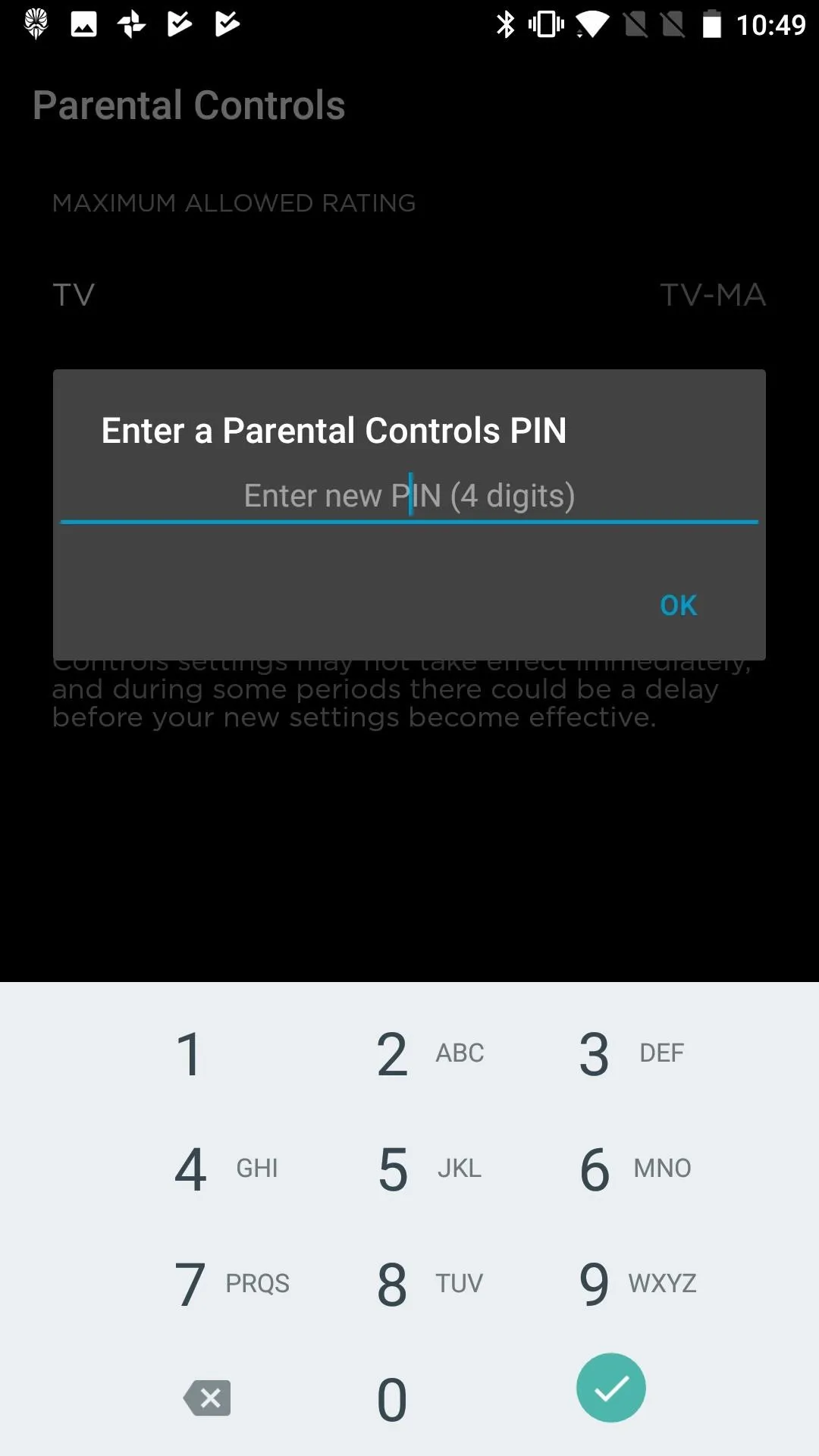
Task: Type digit 9 WXYZ on the keypad
Action: (611, 1284)
